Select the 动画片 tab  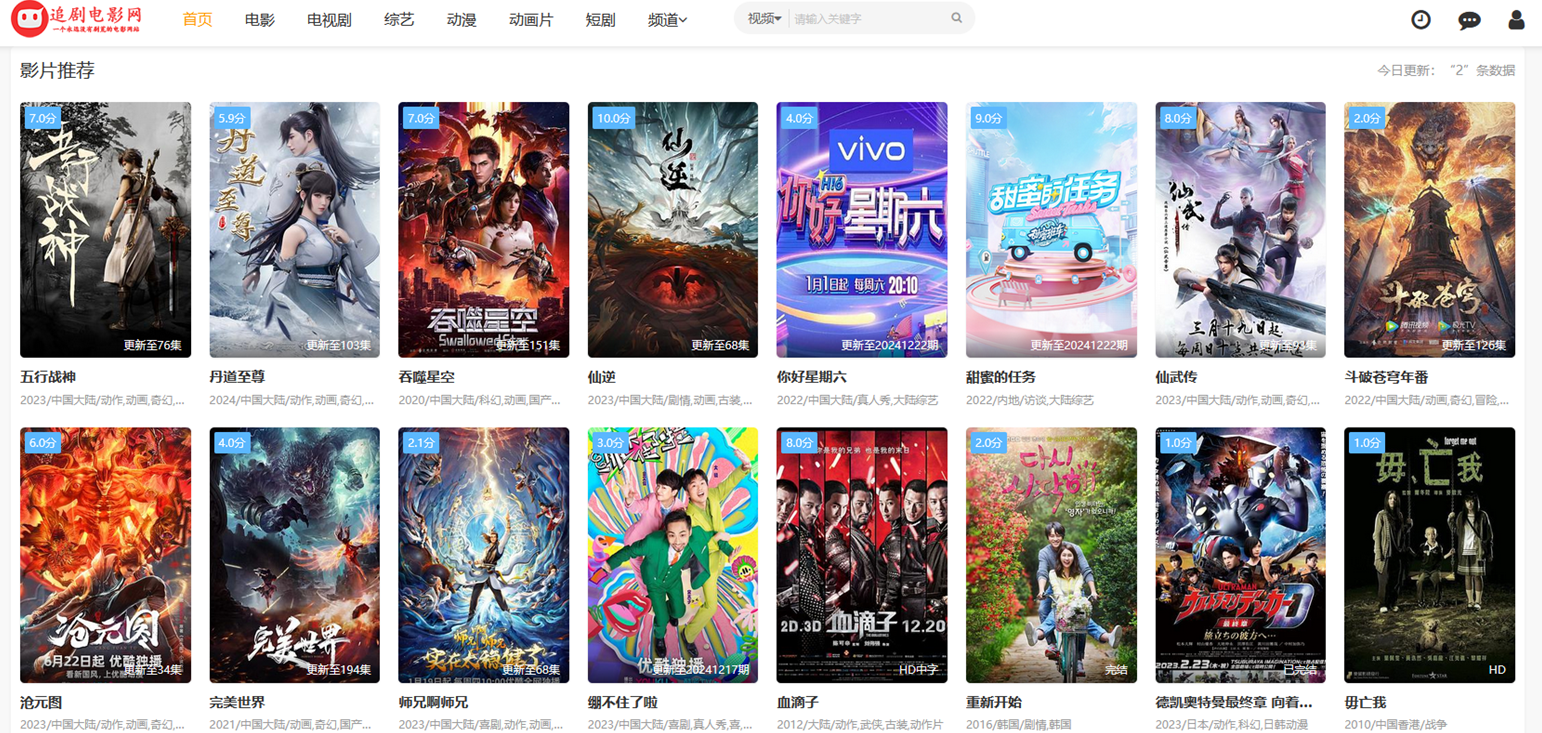[530, 19]
